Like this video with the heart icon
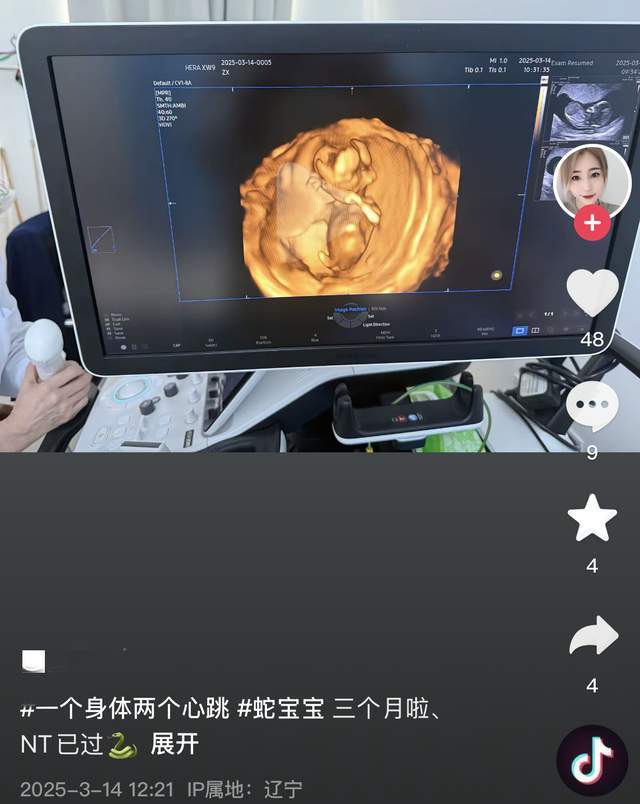640x804 pixels. tap(592, 292)
